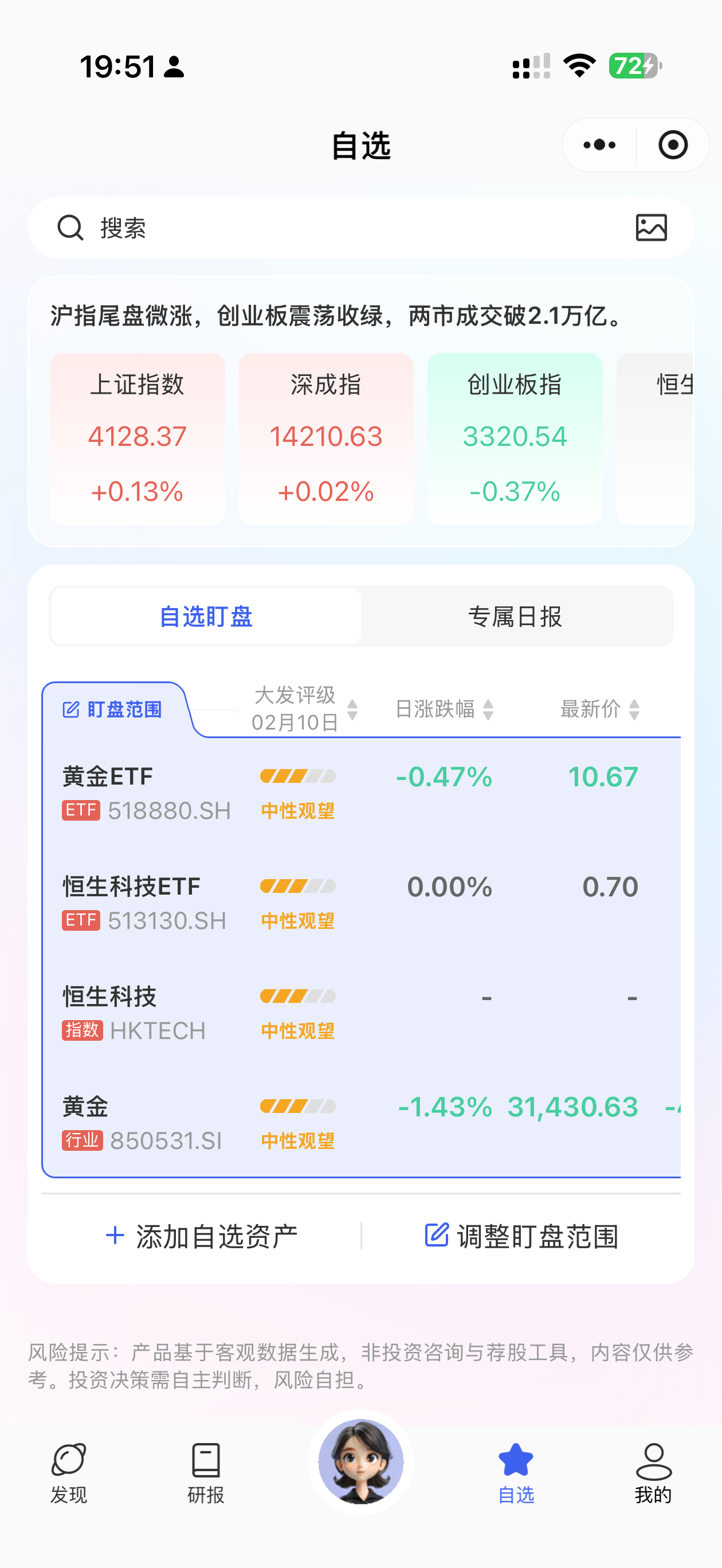Image resolution: width=722 pixels, height=1568 pixels.
Task: Go to the 发现 tab
Action: 69,1473
